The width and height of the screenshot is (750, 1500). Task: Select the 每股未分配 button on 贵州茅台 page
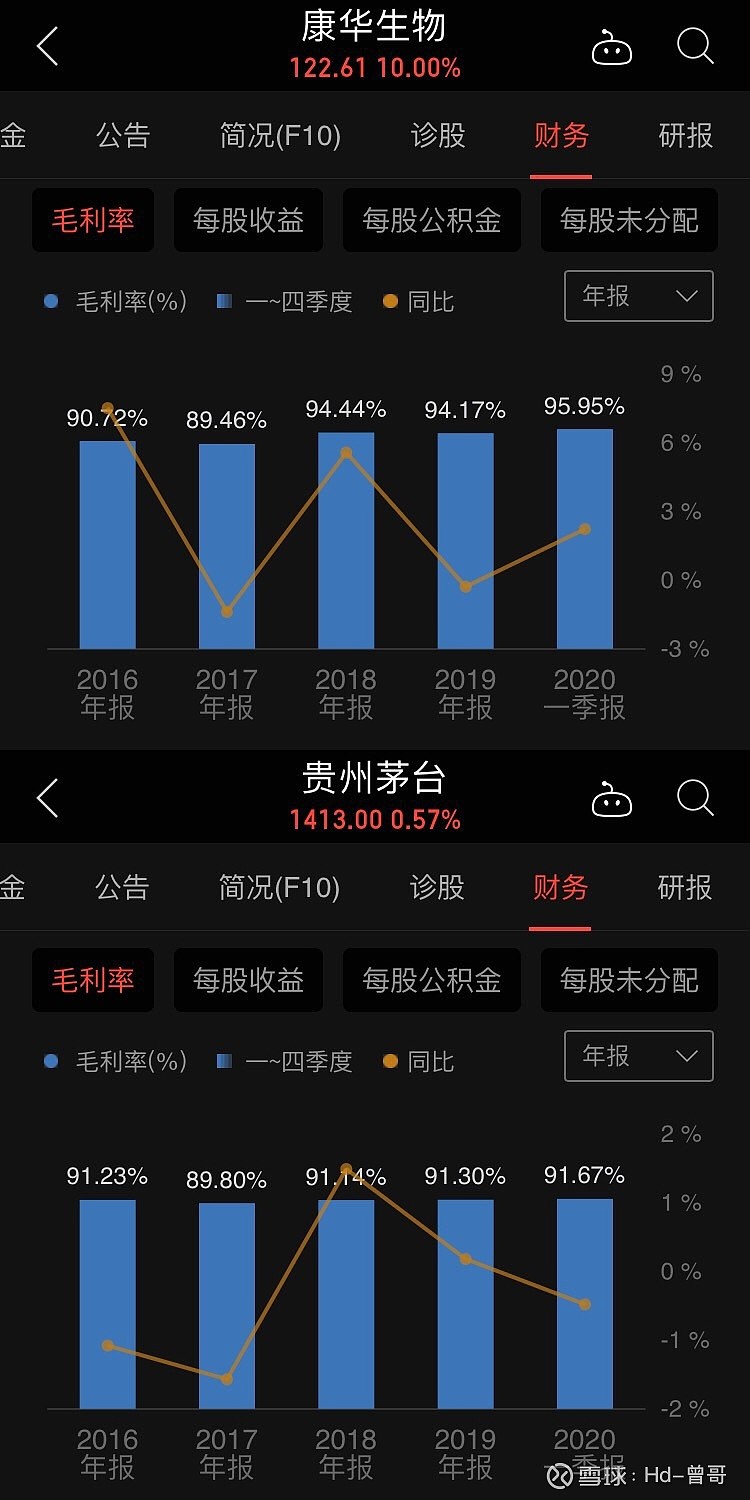click(628, 981)
